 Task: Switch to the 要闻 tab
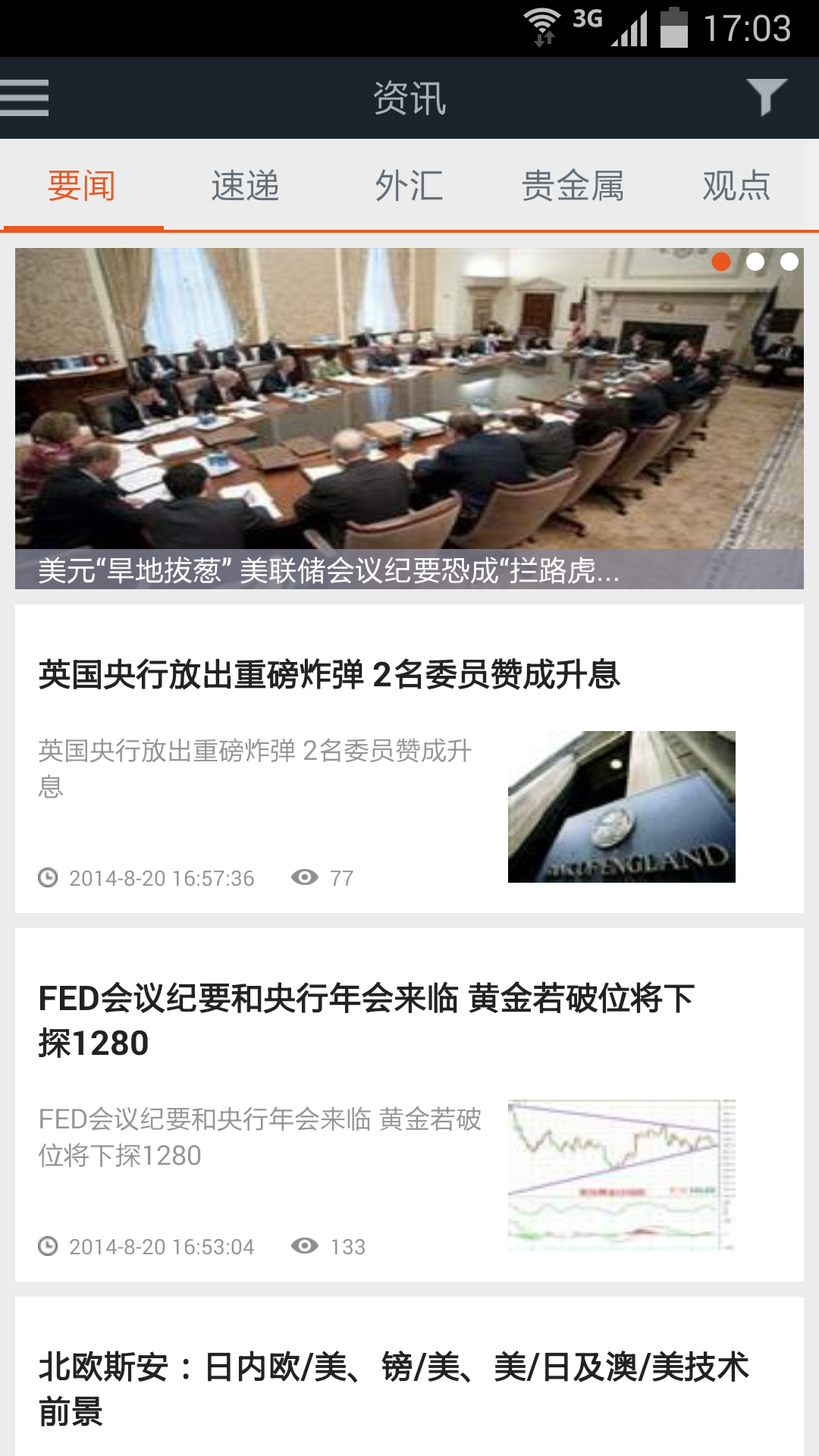[82, 186]
